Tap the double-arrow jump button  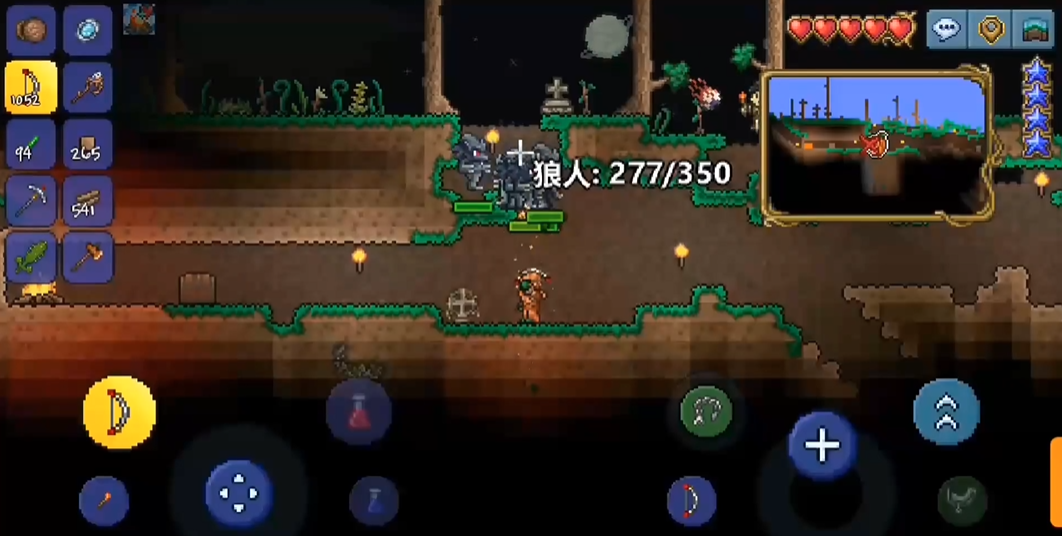[946, 411]
